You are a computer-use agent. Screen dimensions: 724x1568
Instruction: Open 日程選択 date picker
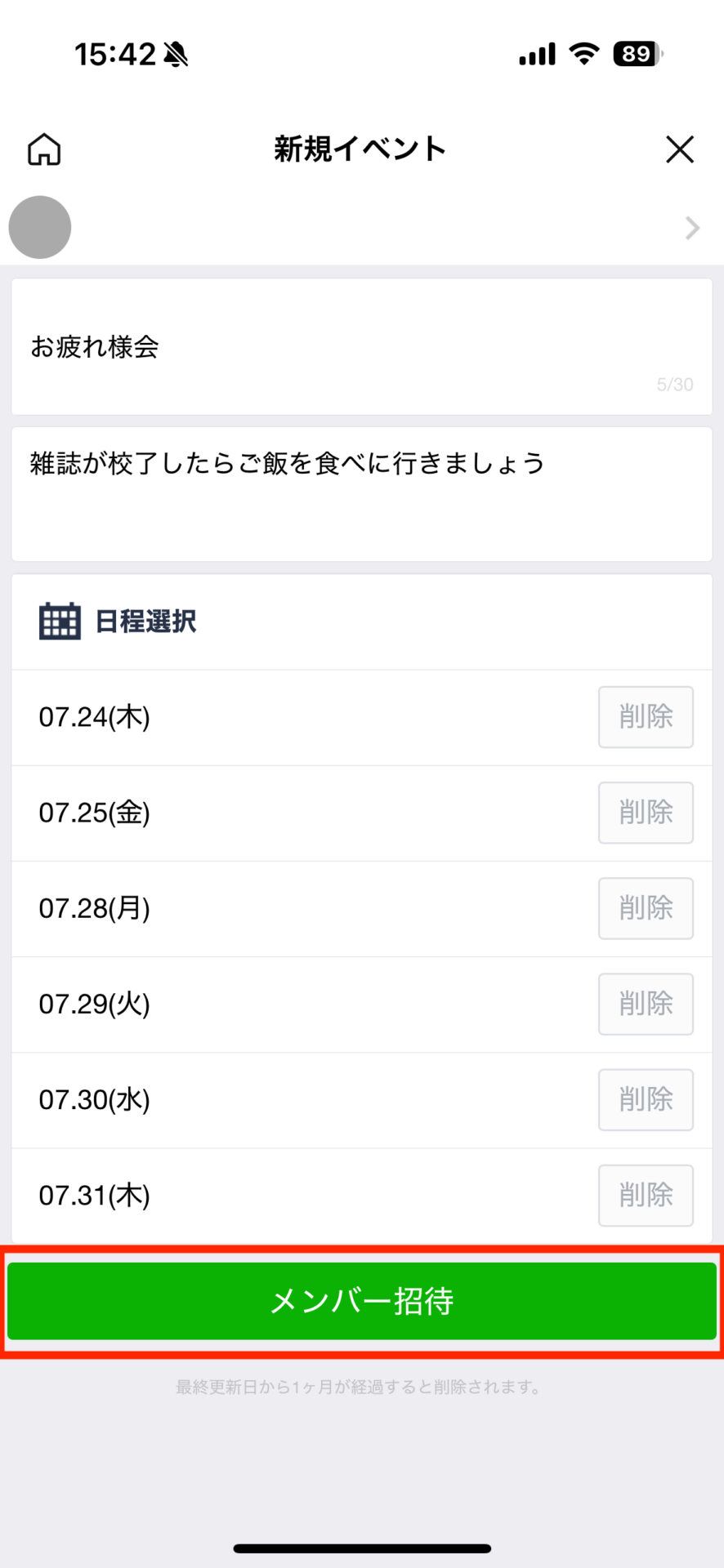[x=362, y=622]
